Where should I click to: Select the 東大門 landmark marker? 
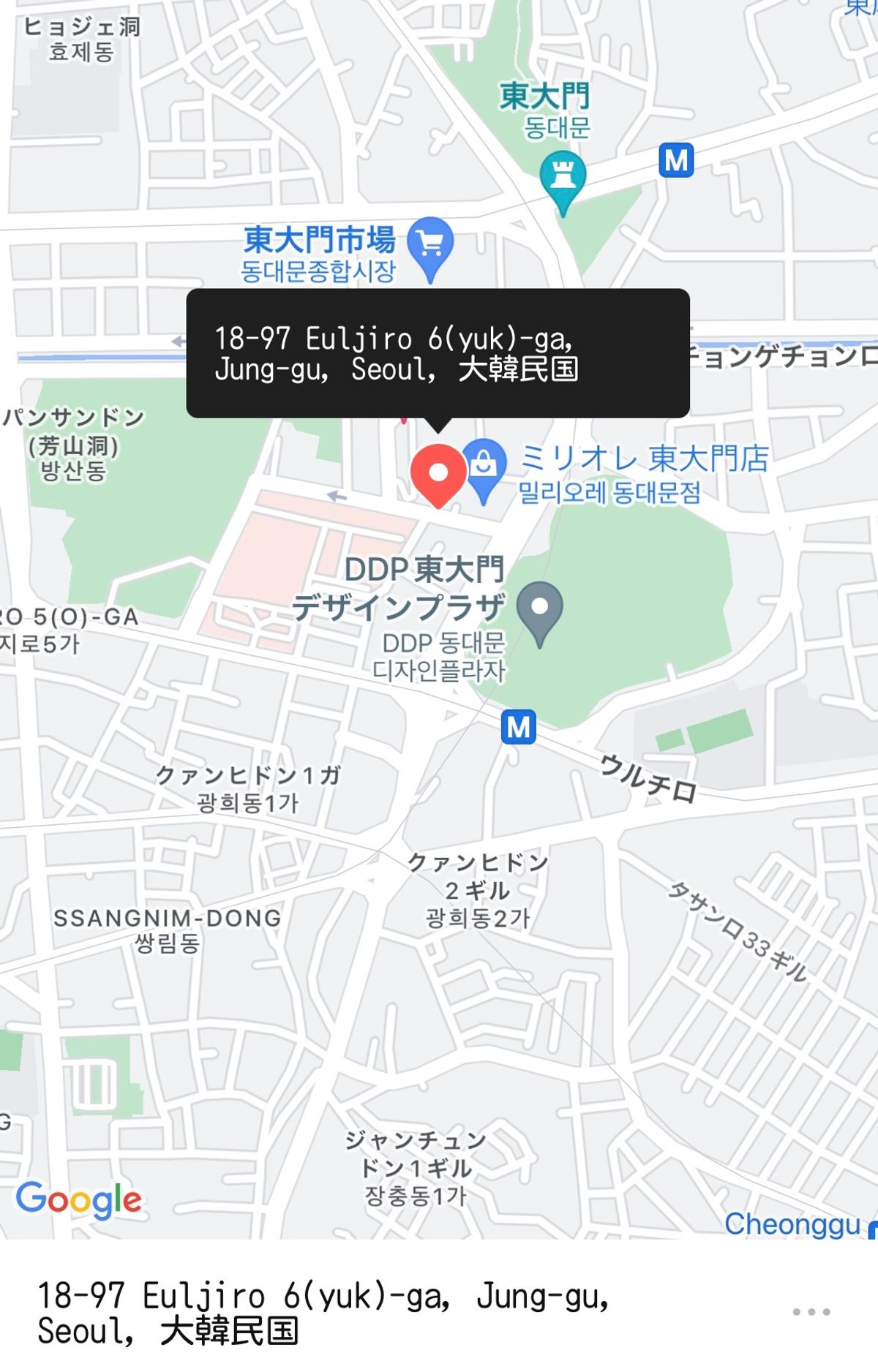[563, 178]
